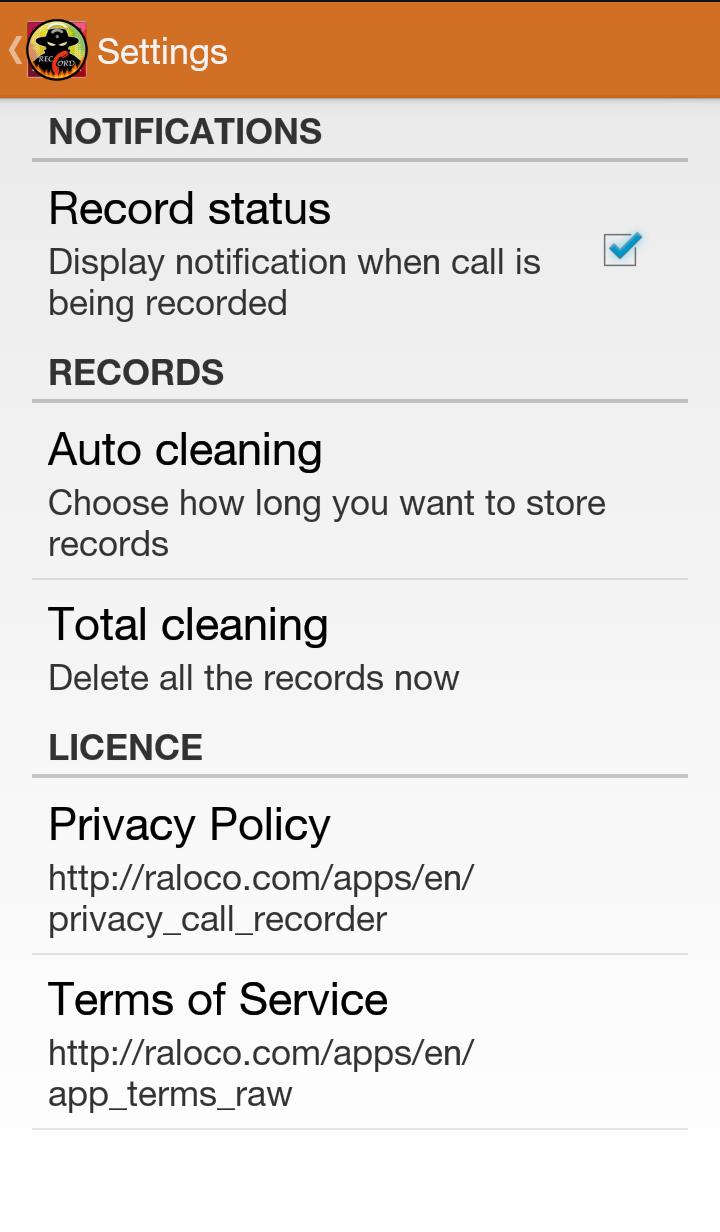The image size is (720, 1232).
Task: Select the NOTIFICATIONS section header
Action: coord(185,131)
